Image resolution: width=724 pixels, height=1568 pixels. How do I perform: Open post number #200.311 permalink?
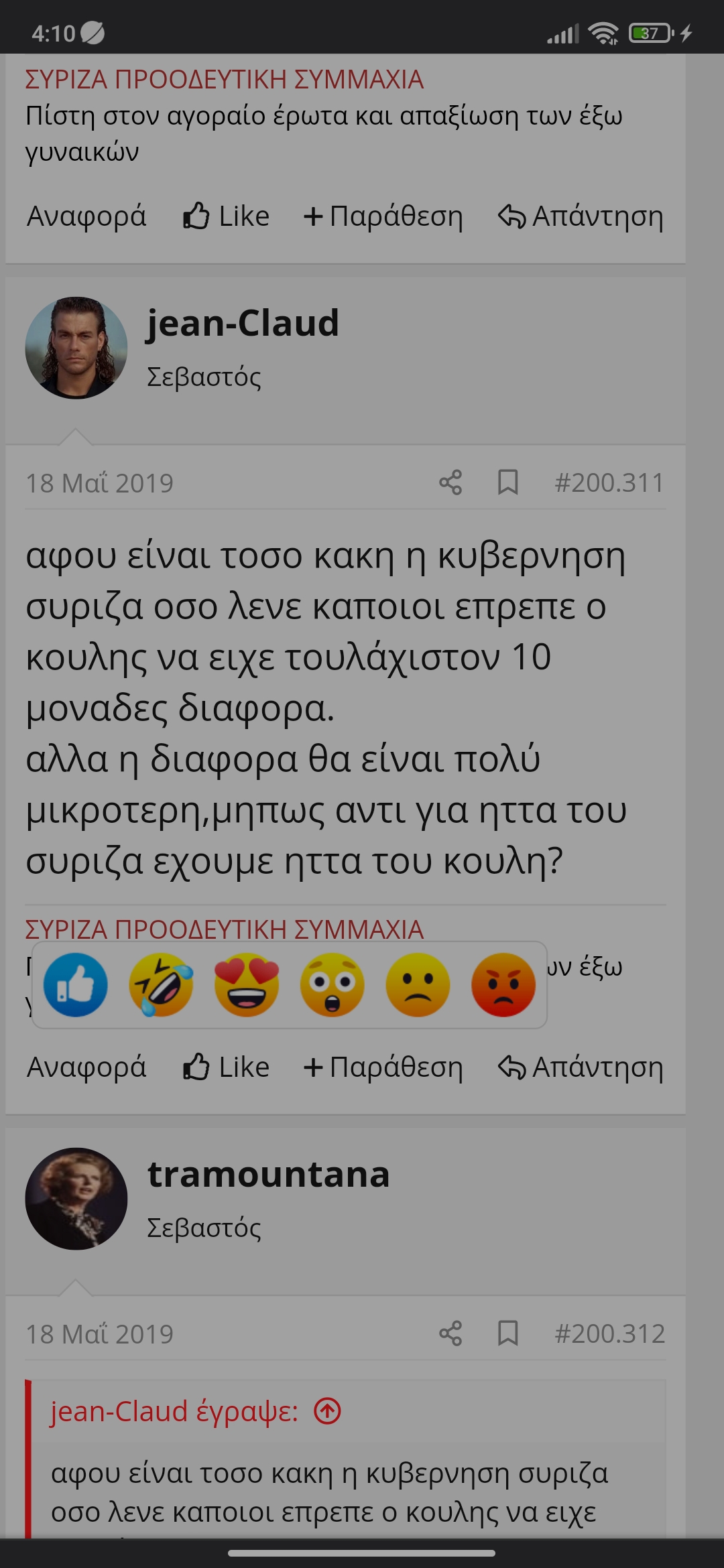coord(609,482)
